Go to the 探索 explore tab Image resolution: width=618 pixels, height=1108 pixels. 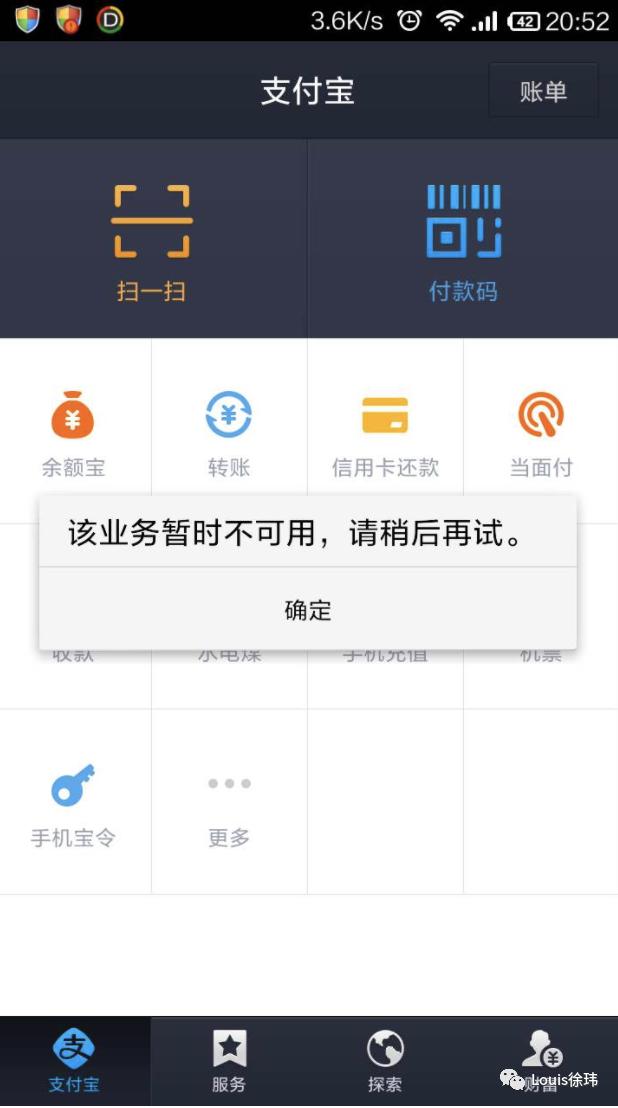(385, 1061)
